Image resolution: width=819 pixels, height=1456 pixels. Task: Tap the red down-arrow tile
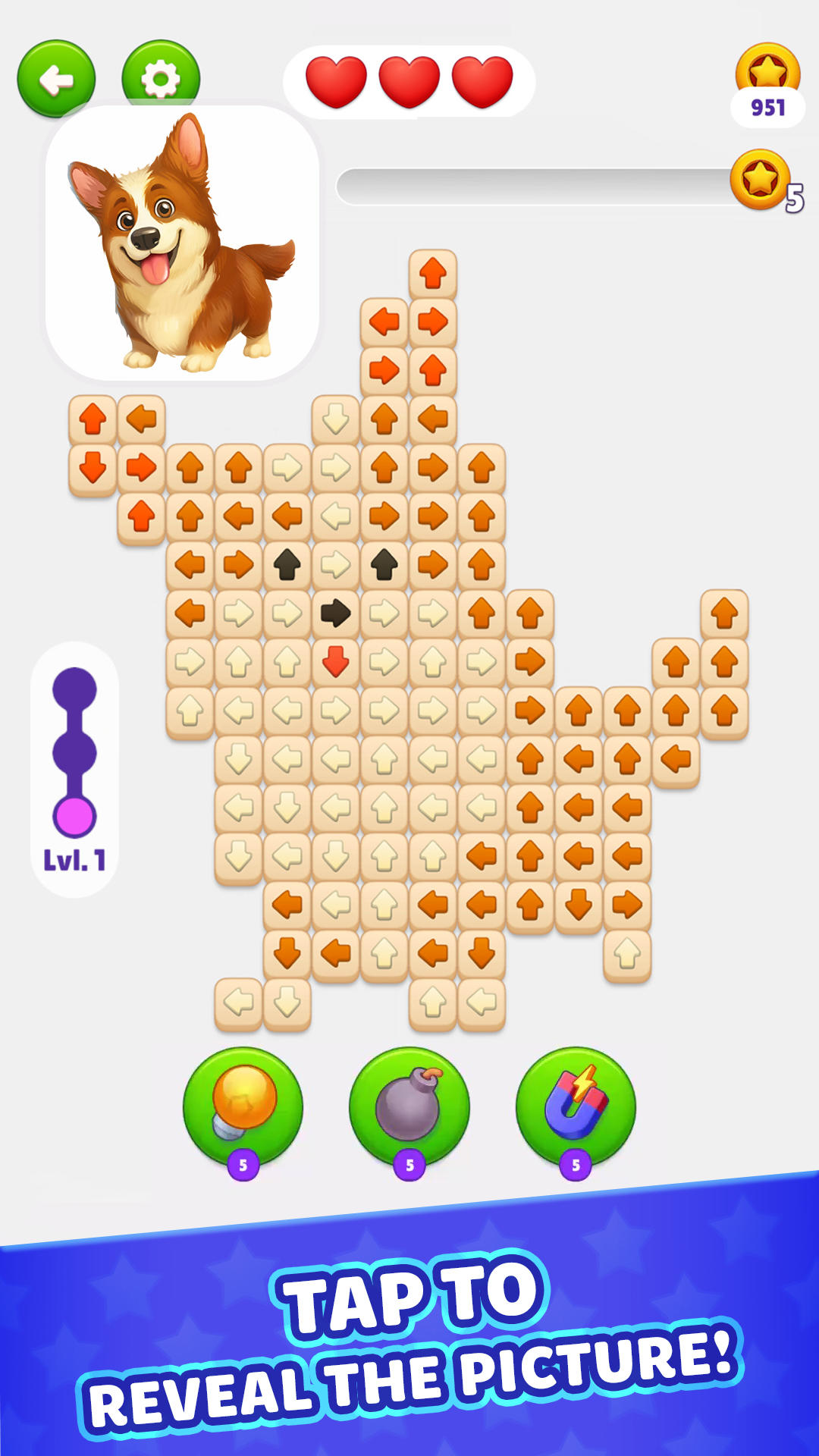pos(335,661)
